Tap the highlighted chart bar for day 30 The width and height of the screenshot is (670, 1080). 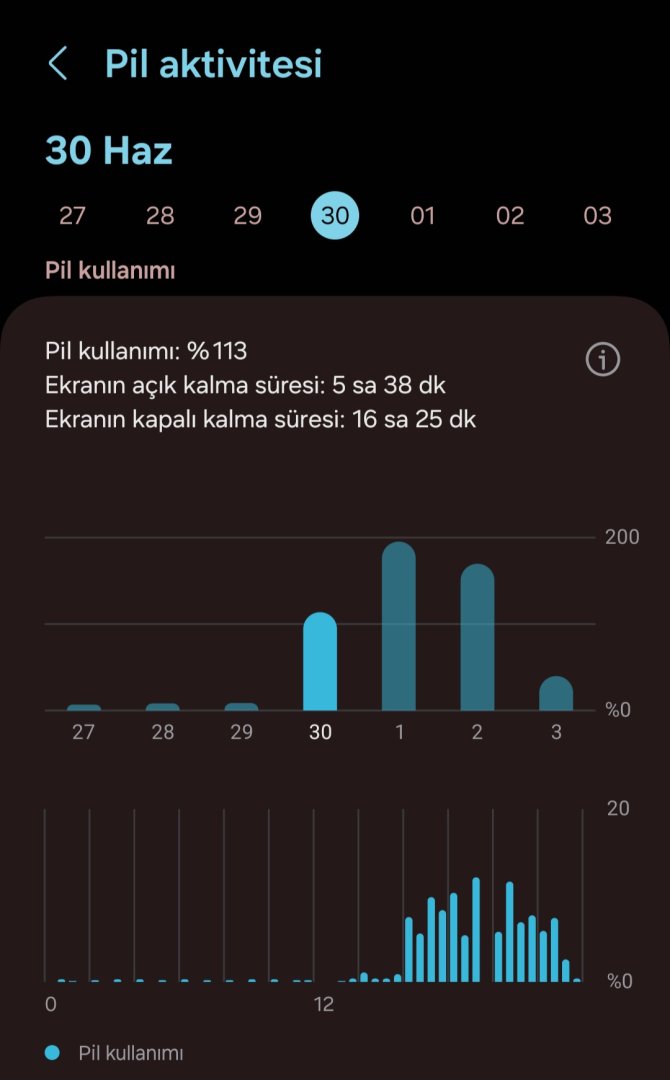tap(320, 662)
